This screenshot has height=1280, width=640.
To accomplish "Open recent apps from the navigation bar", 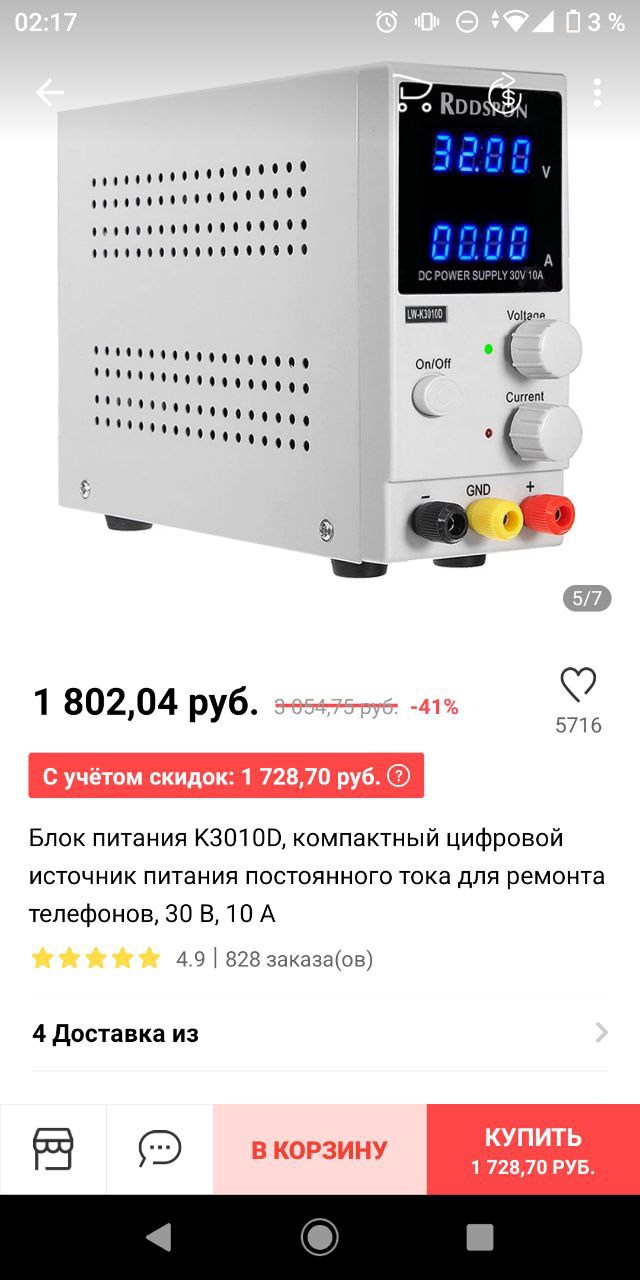I will pos(480,1238).
